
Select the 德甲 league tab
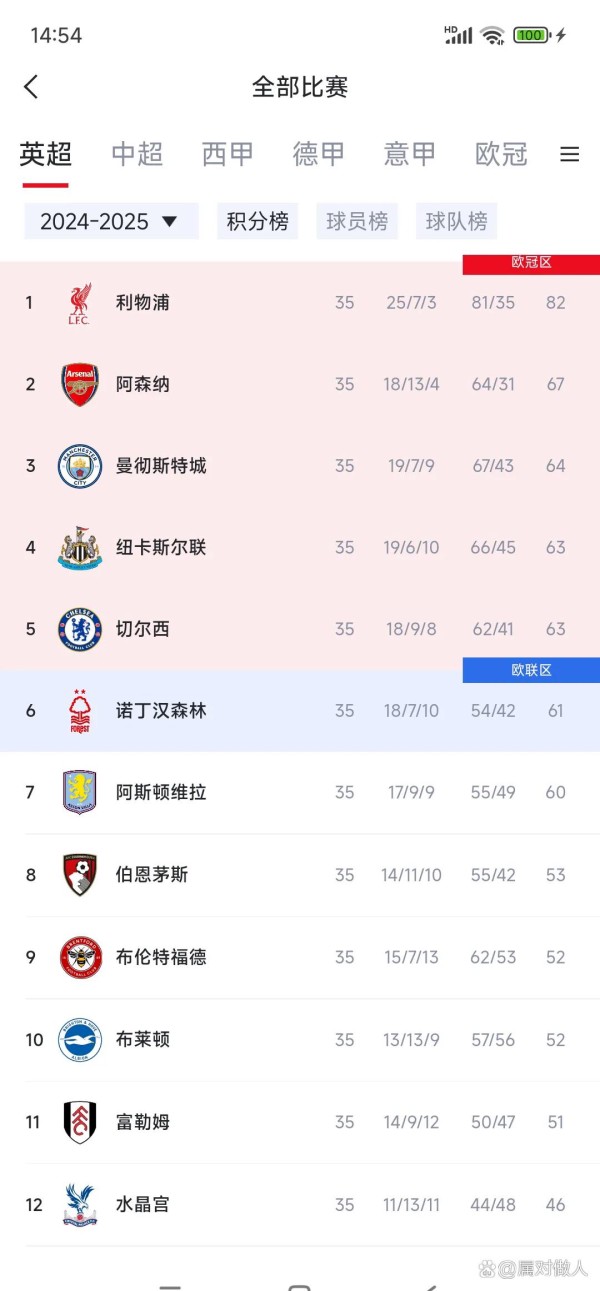319,154
